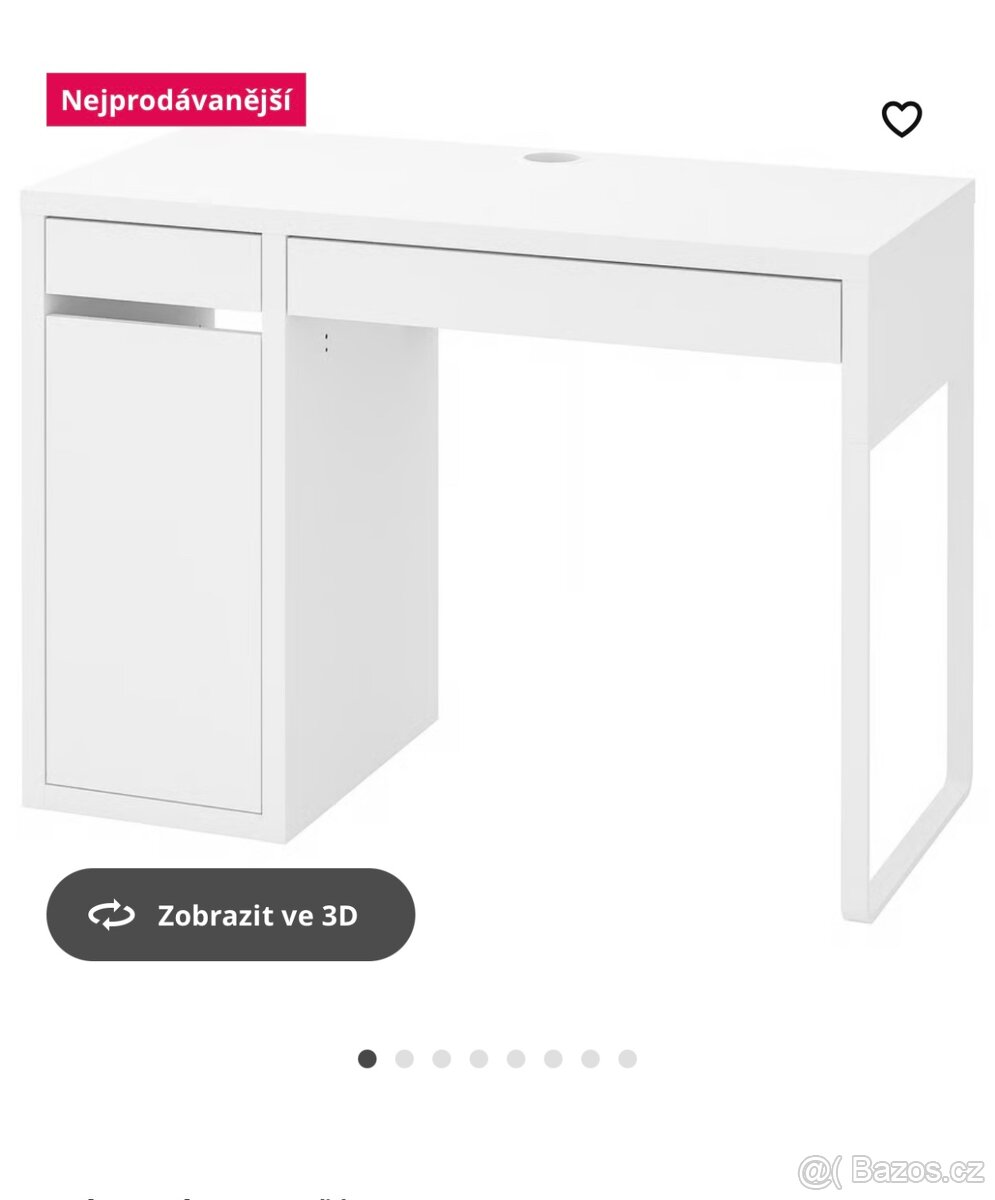
Task: Jump to the second image indicator dot
Action: 404,1059
